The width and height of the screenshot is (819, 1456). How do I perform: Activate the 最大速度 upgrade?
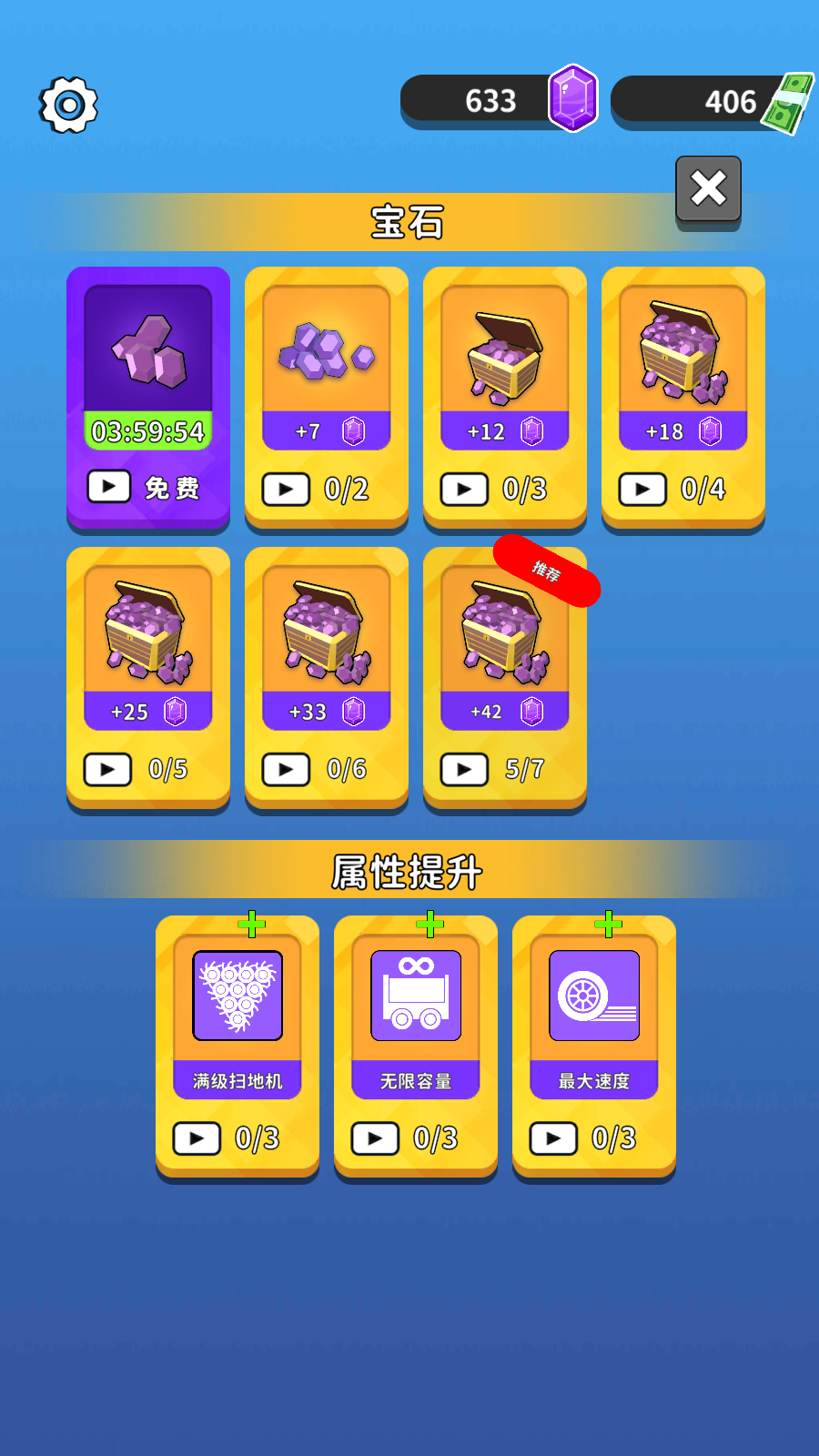[593, 1046]
